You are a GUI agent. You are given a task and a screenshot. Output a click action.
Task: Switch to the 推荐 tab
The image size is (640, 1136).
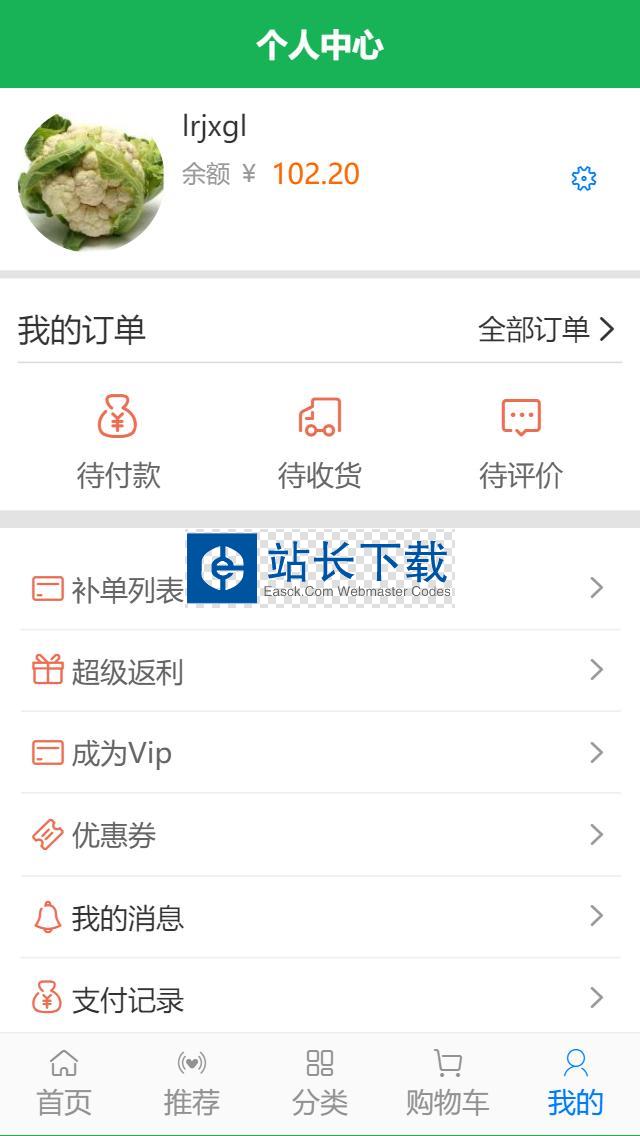point(192,1084)
